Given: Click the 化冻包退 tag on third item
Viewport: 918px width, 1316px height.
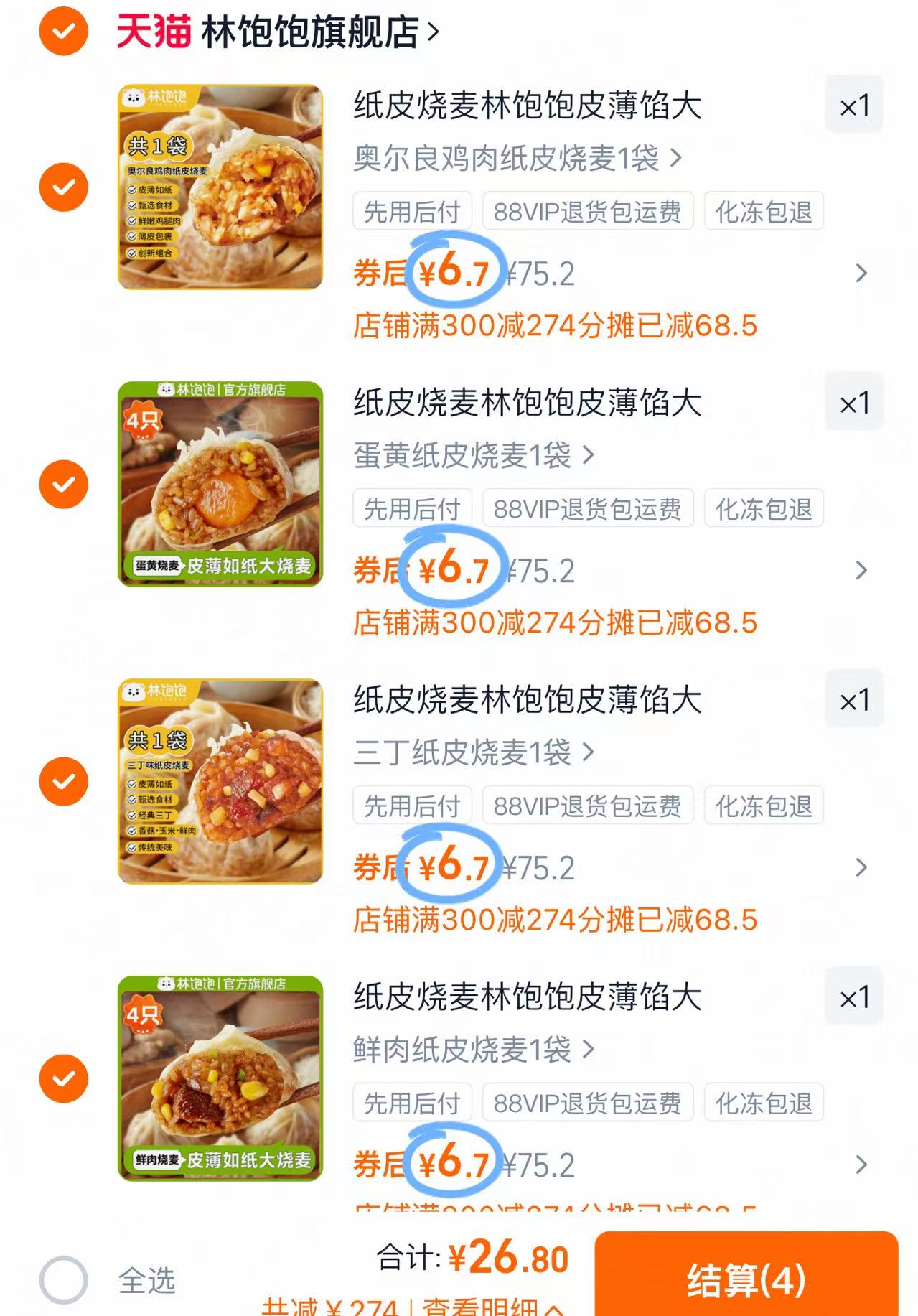Looking at the screenshot, I should 764,806.
